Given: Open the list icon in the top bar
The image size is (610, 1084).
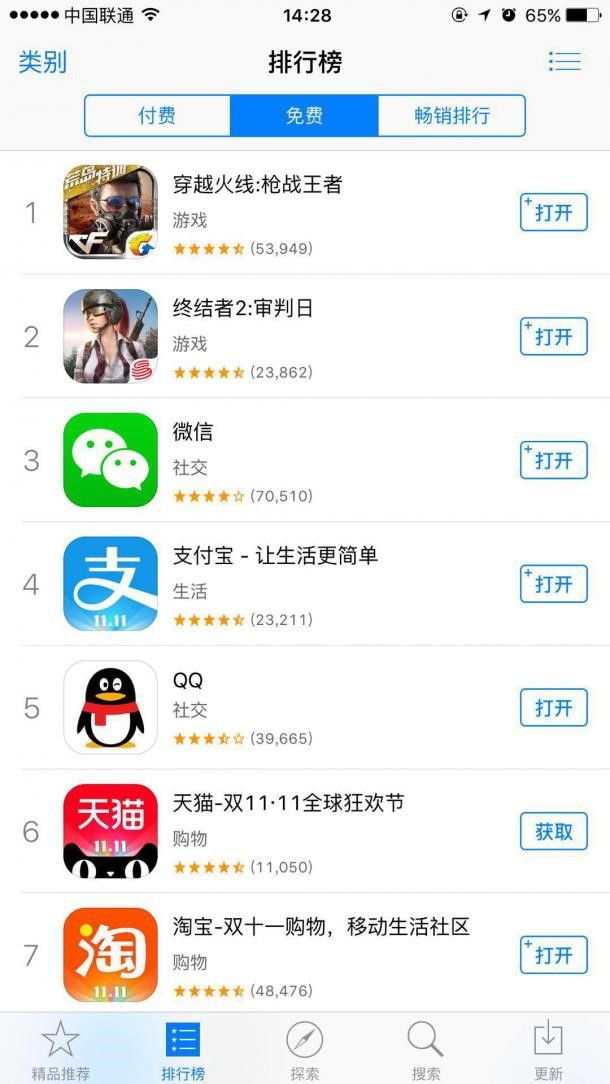Looking at the screenshot, I should point(564,62).
